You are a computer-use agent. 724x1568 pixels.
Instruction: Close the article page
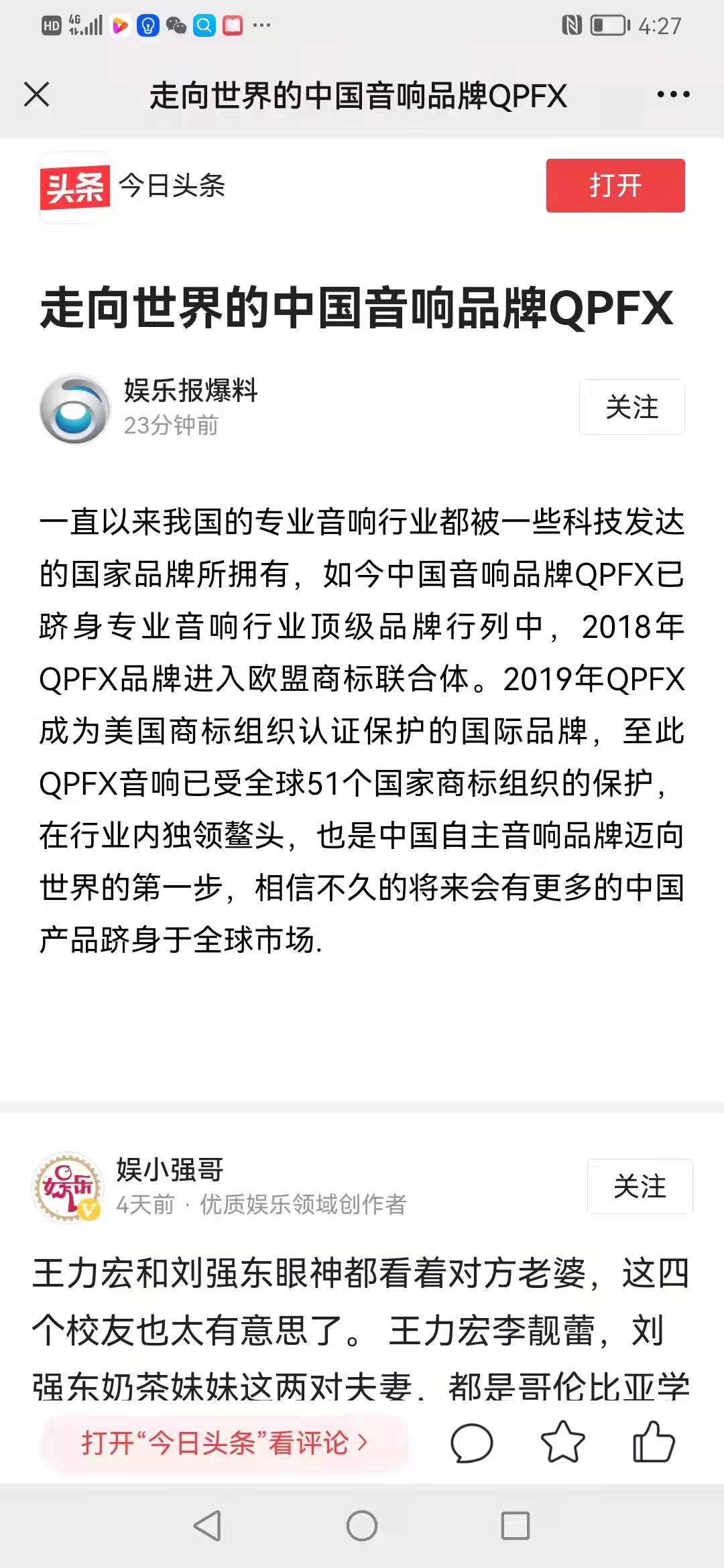pos(37,94)
